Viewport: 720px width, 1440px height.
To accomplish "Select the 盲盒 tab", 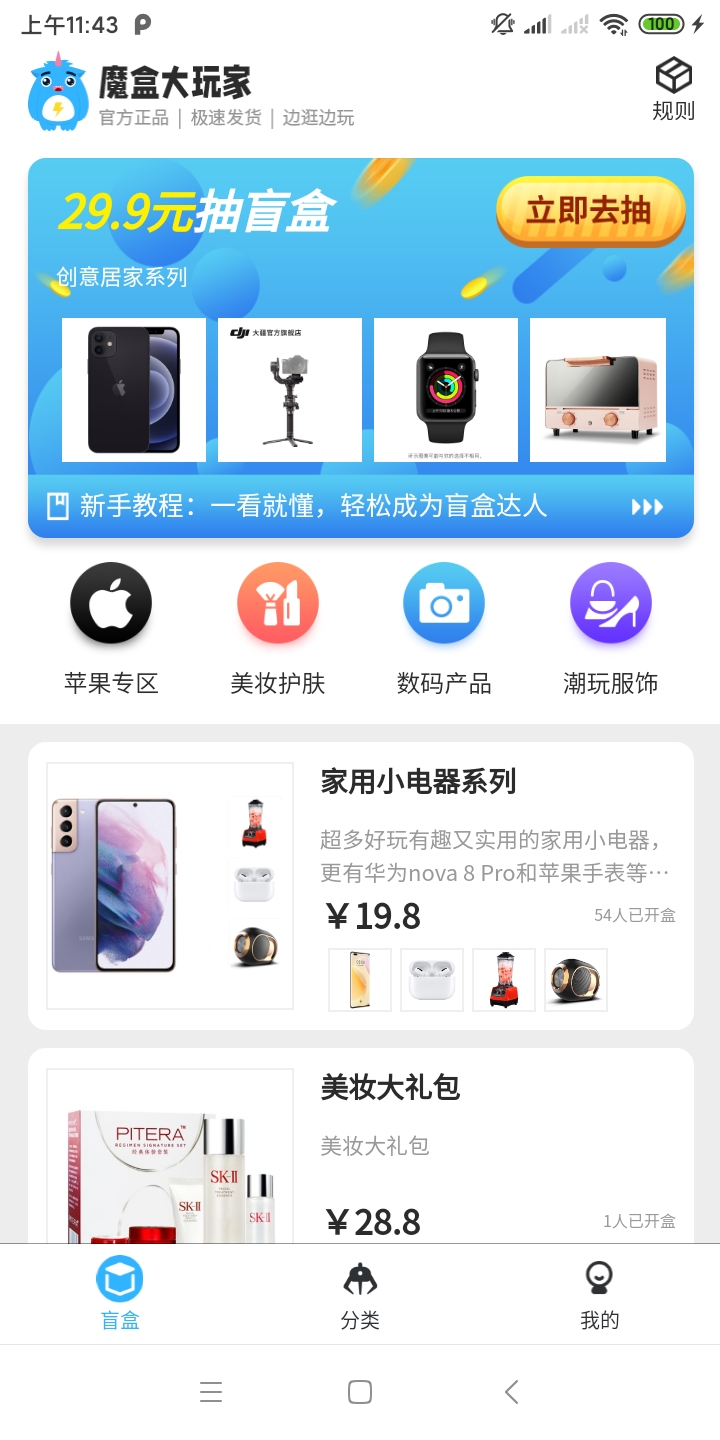I will pyautogui.click(x=120, y=1294).
